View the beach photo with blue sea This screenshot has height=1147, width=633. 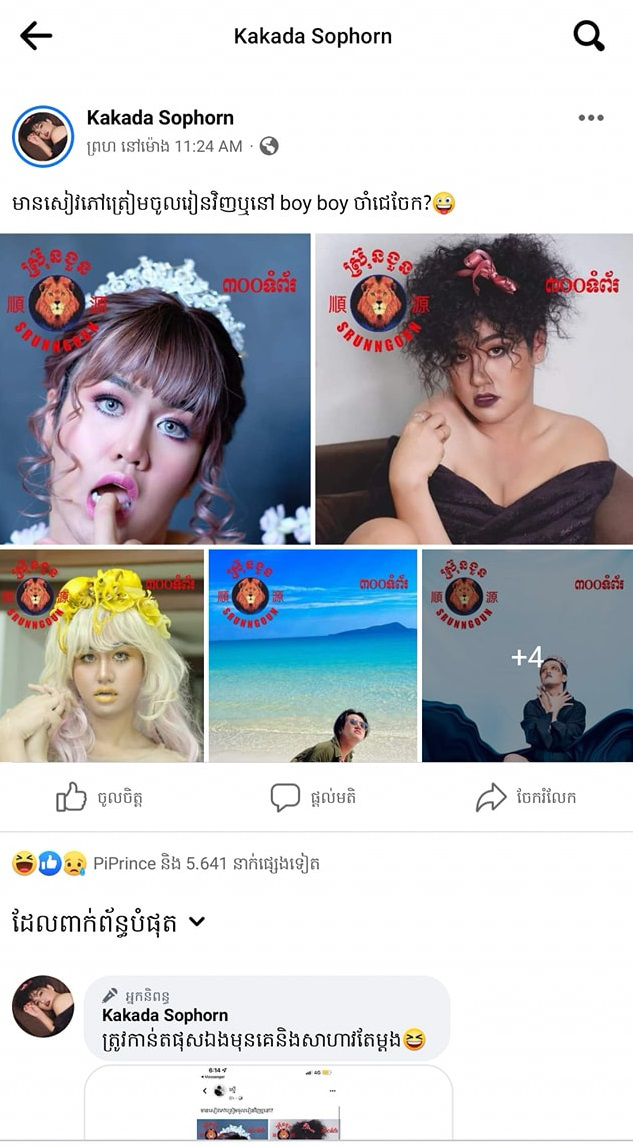[313, 656]
